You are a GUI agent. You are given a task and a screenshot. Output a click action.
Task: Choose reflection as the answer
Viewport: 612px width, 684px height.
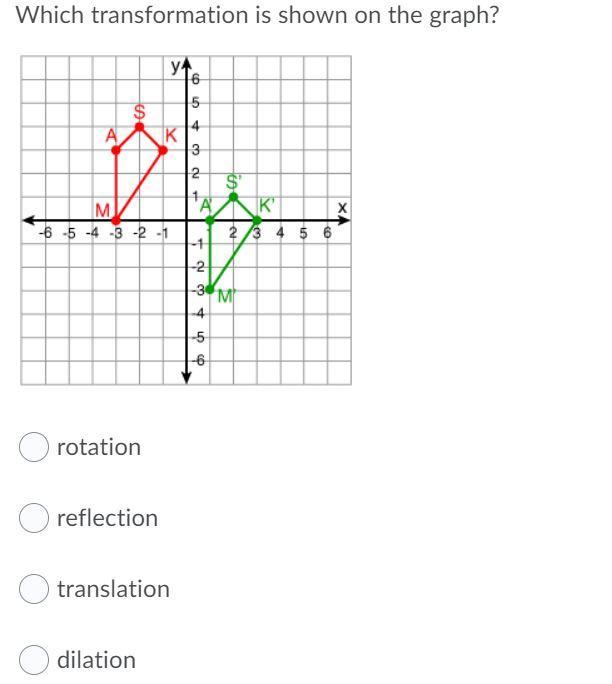coord(34,519)
